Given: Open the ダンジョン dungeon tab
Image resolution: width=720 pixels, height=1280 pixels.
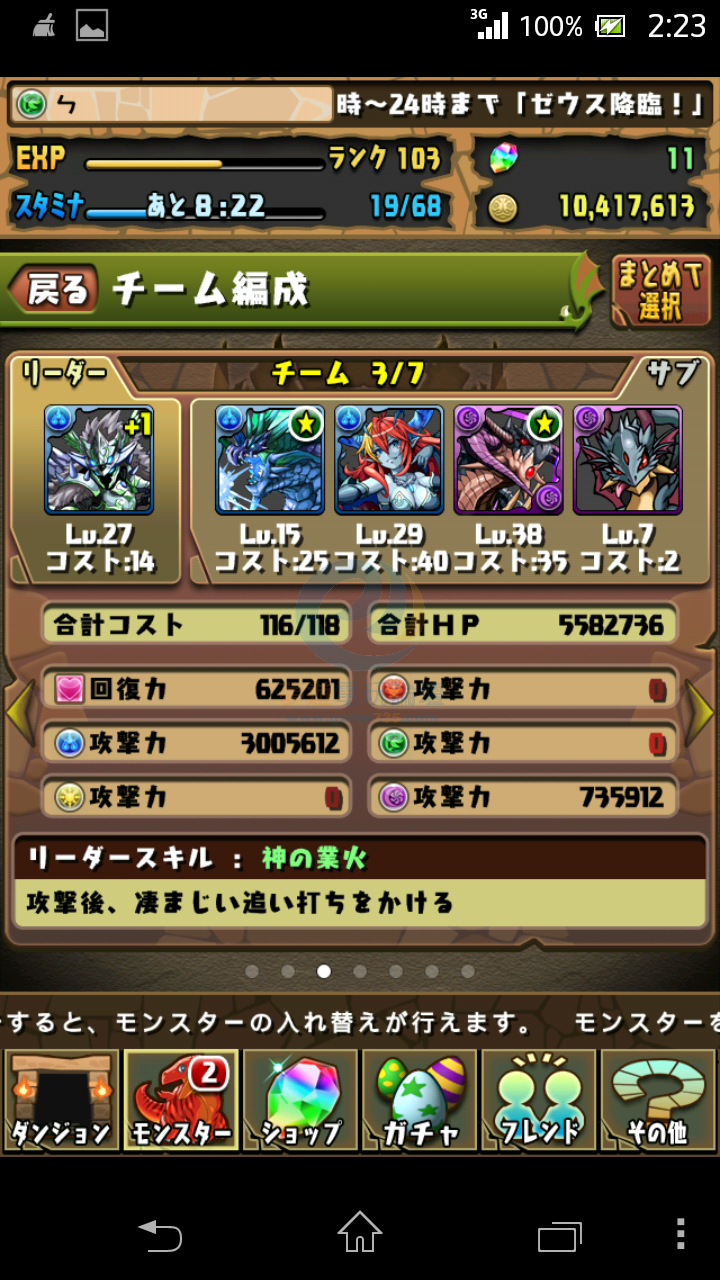Looking at the screenshot, I should (x=60, y=1100).
